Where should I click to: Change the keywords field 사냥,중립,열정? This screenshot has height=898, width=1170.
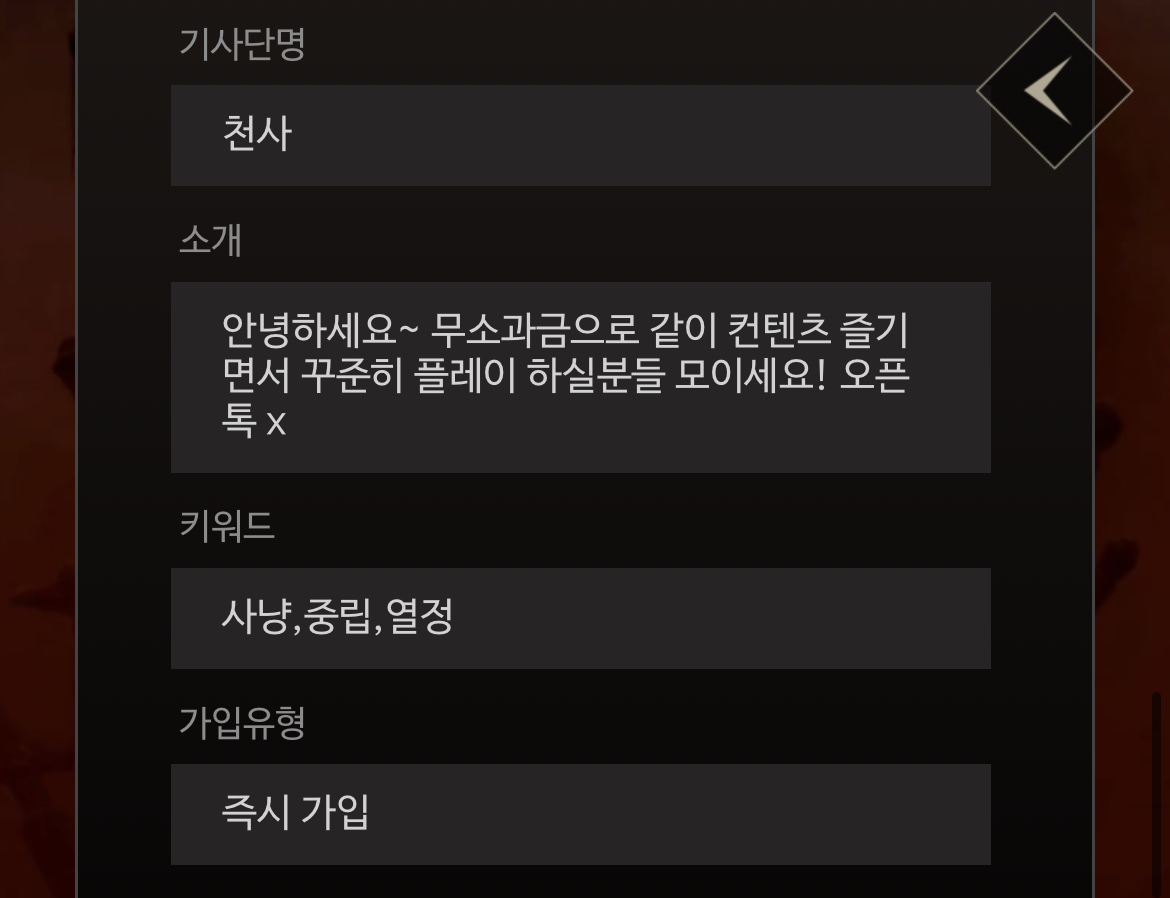(x=580, y=618)
